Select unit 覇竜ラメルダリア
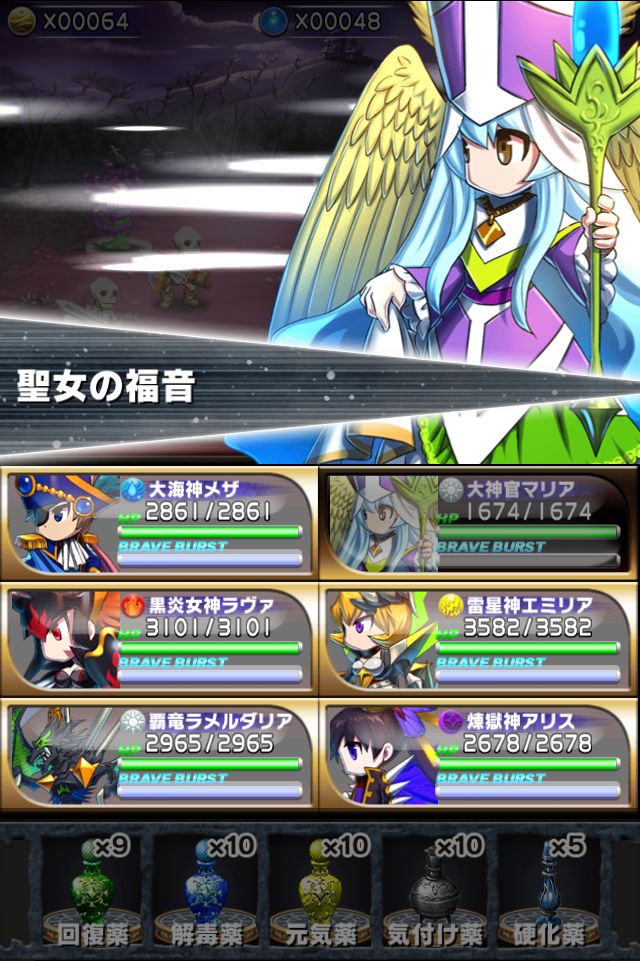The width and height of the screenshot is (640, 961). pyautogui.click(x=160, y=754)
